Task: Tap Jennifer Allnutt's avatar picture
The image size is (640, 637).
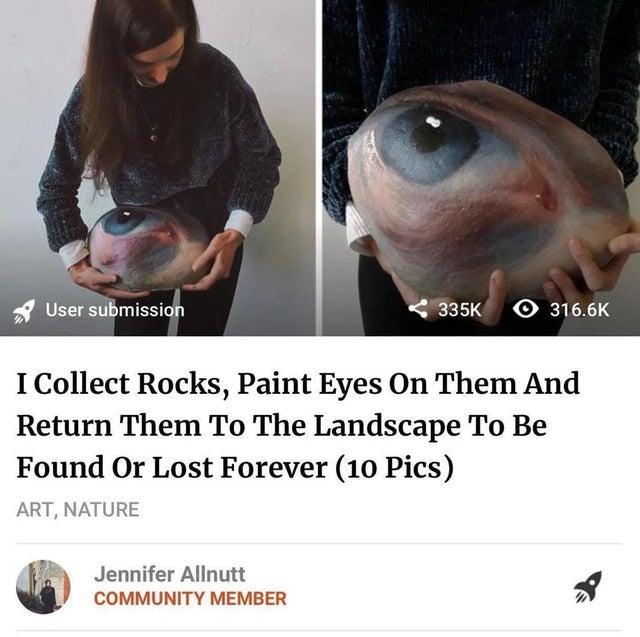Action: point(43,586)
